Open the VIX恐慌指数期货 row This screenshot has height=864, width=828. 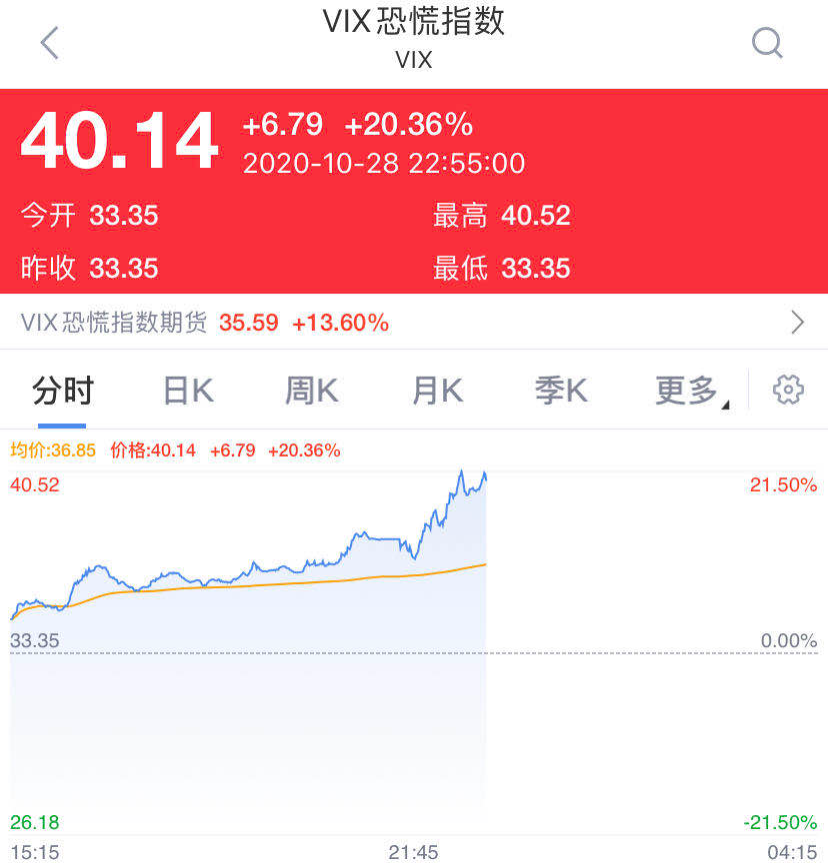click(x=413, y=322)
